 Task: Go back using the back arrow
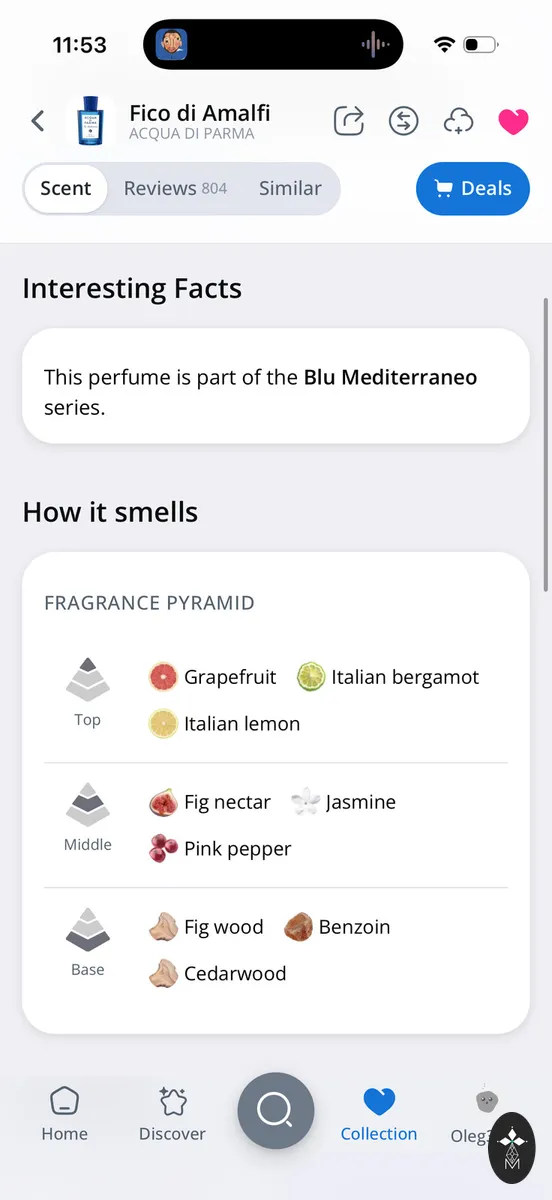(x=38, y=122)
